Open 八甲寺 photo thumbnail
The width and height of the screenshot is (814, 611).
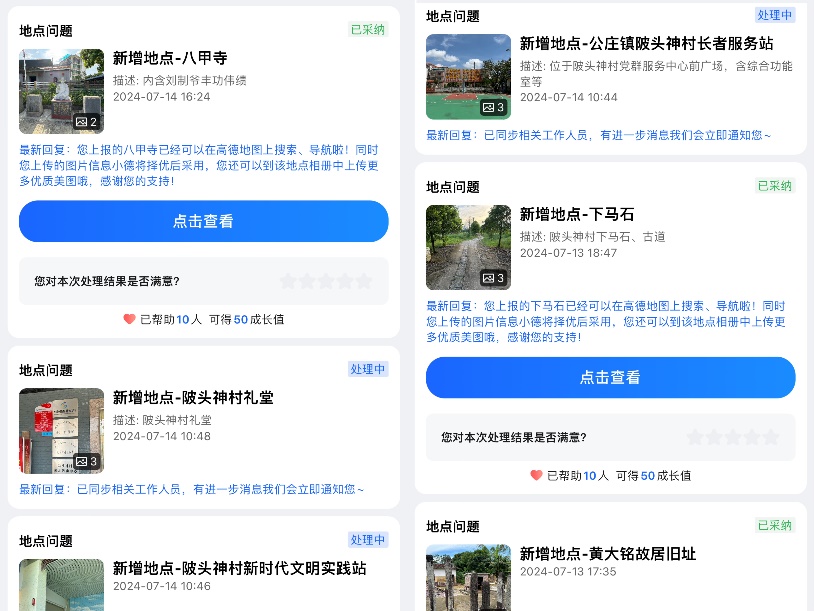[x=61, y=91]
